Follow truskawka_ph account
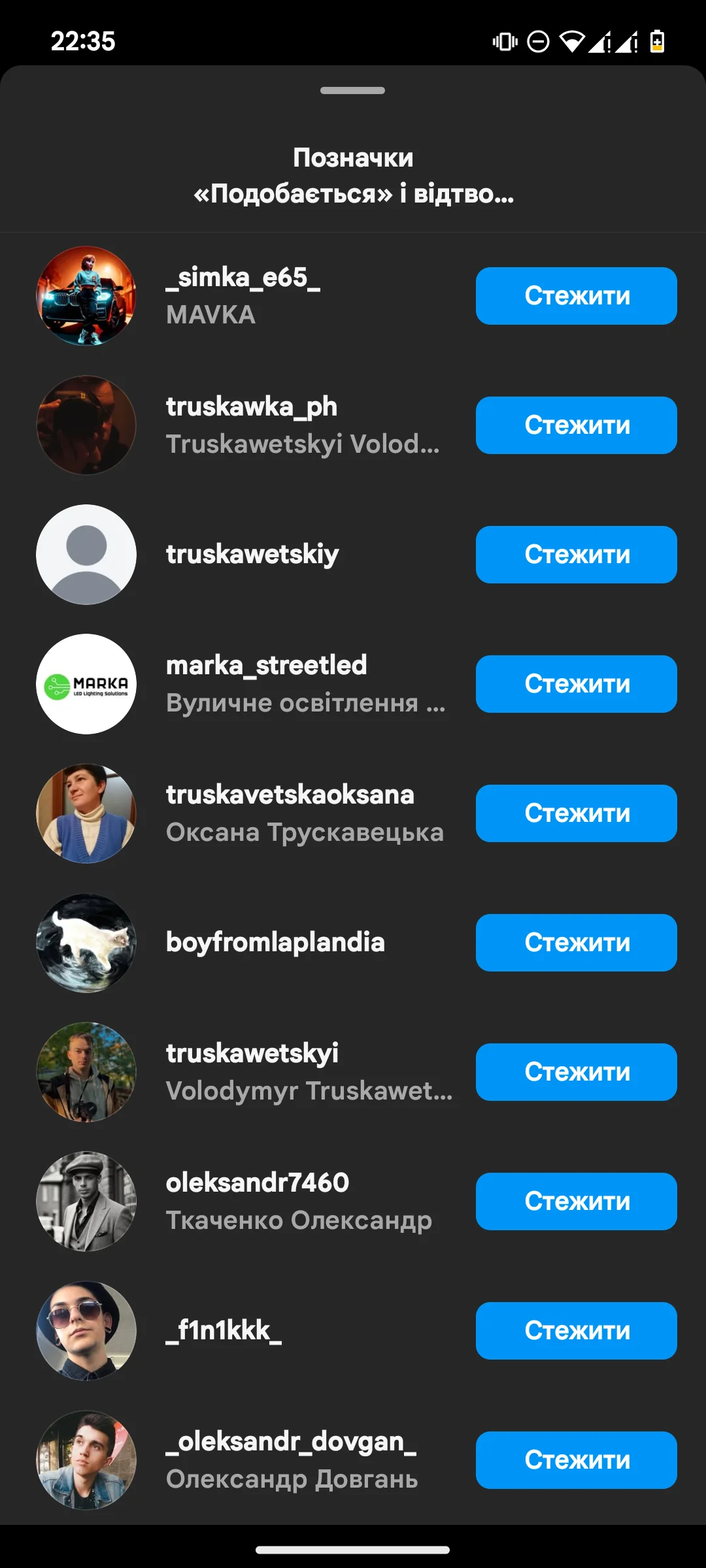This screenshot has height=1568, width=706. [x=576, y=425]
